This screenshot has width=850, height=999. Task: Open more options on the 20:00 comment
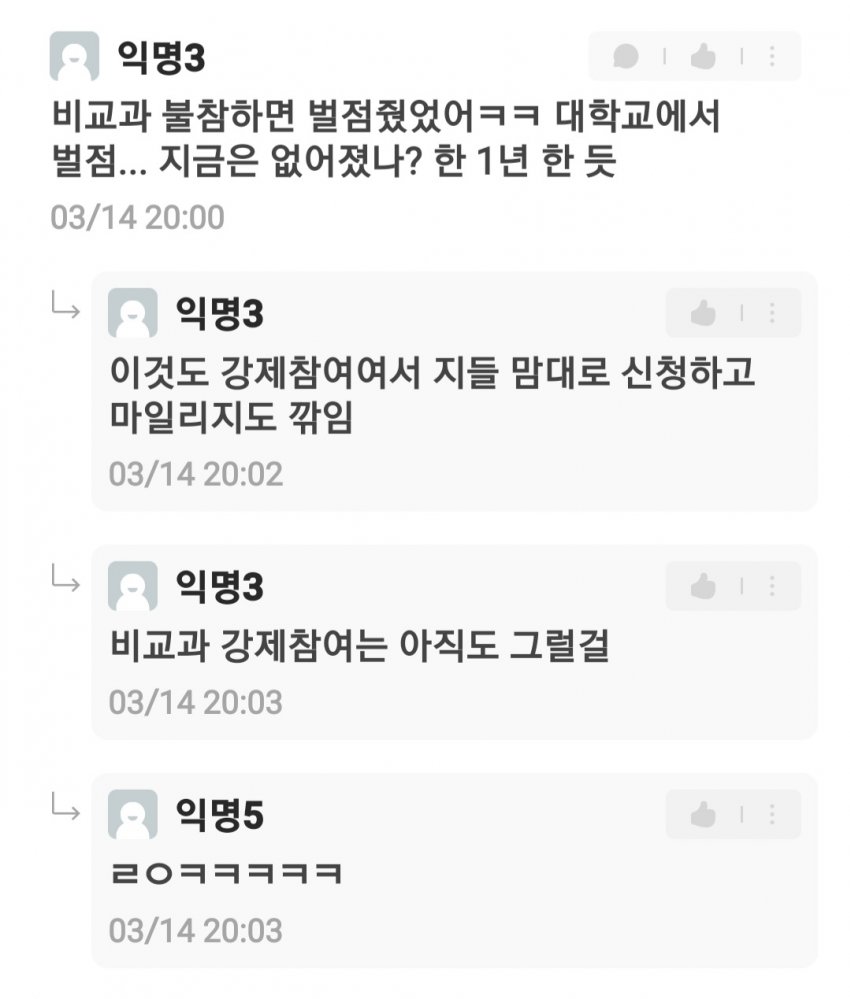click(772, 57)
